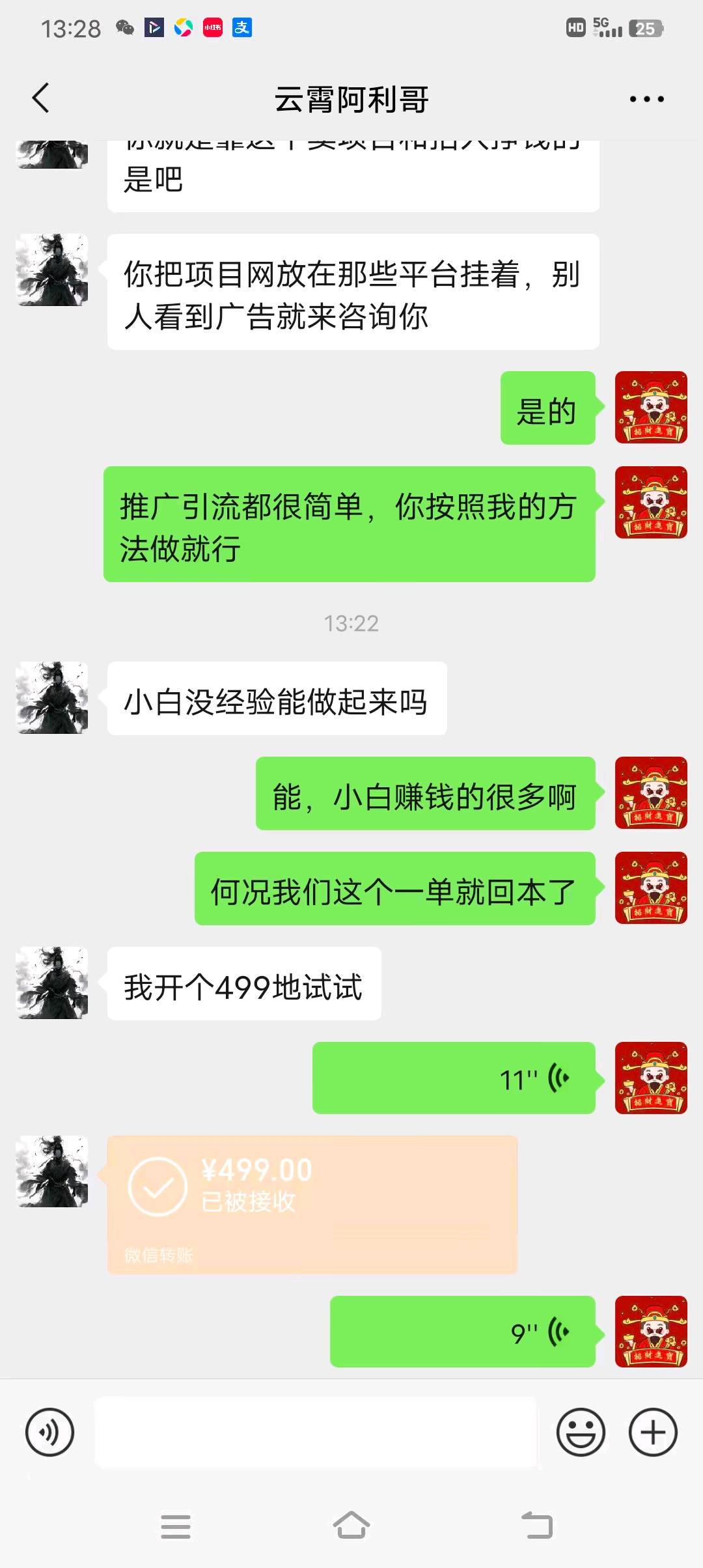This screenshot has width=703, height=1568.
Task: Open the system recent apps menu
Action: pos(176,1525)
